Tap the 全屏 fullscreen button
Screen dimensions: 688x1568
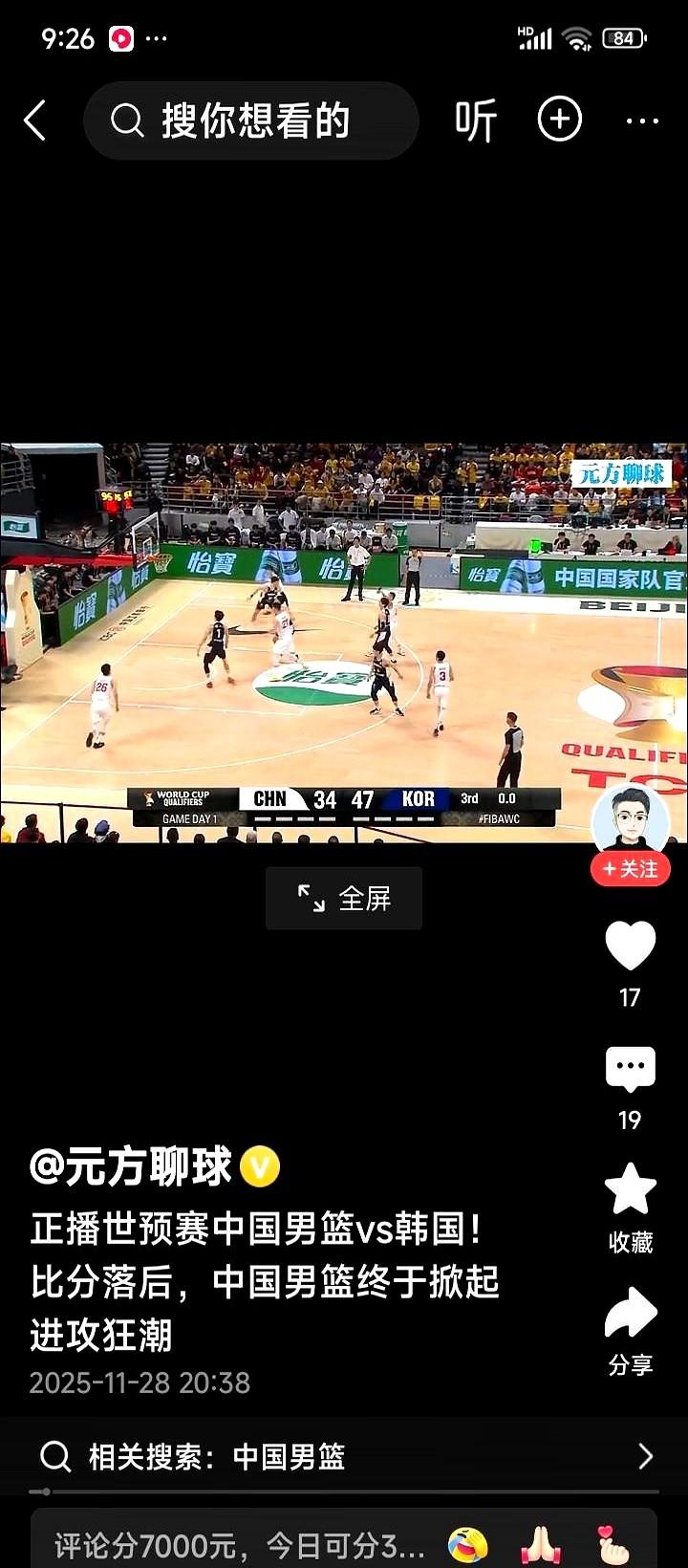pos(343,898)
